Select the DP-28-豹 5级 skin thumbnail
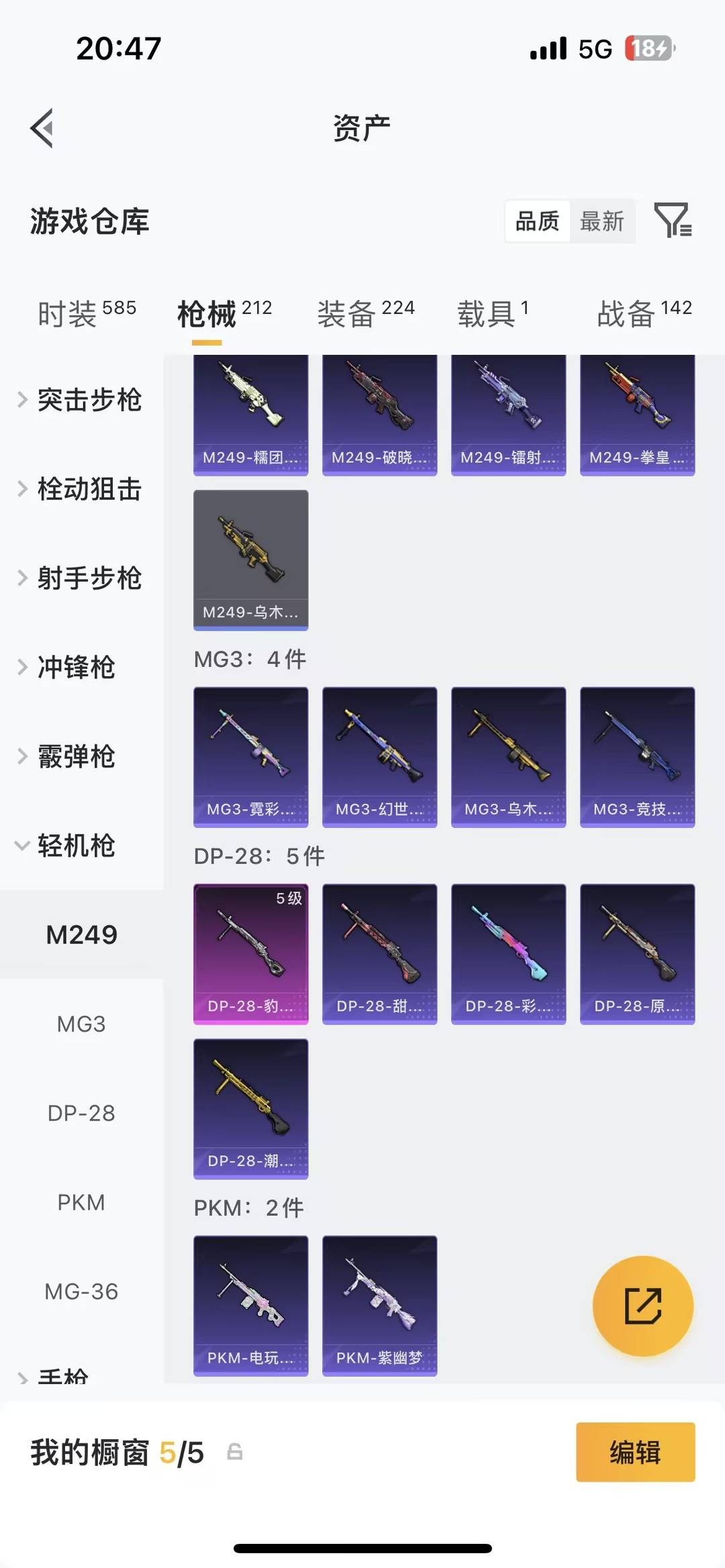 [x=250, y=954]
